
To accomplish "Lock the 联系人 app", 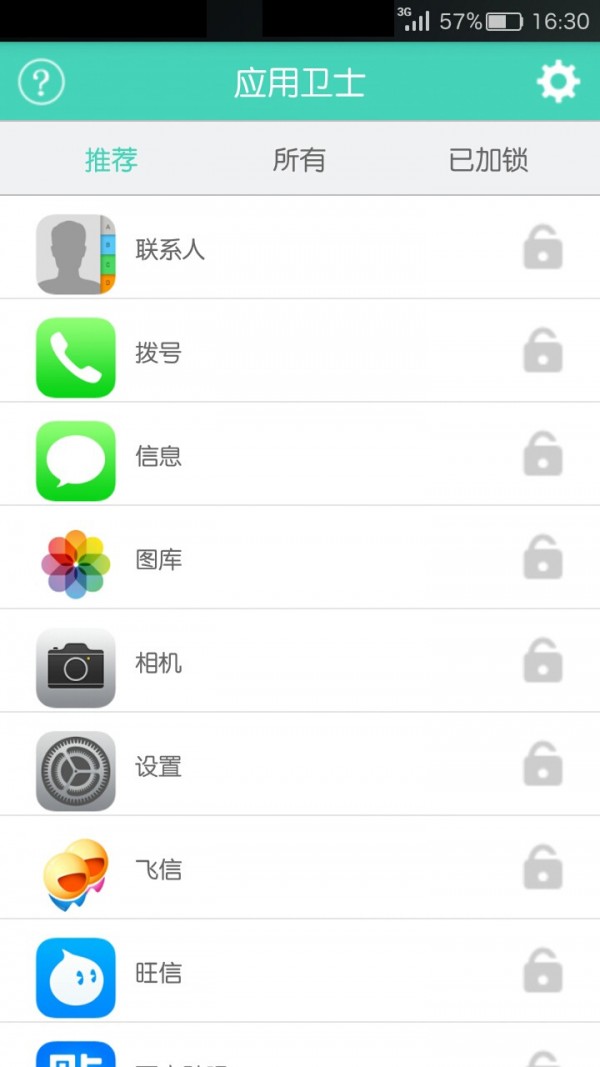I will point(543,247).
